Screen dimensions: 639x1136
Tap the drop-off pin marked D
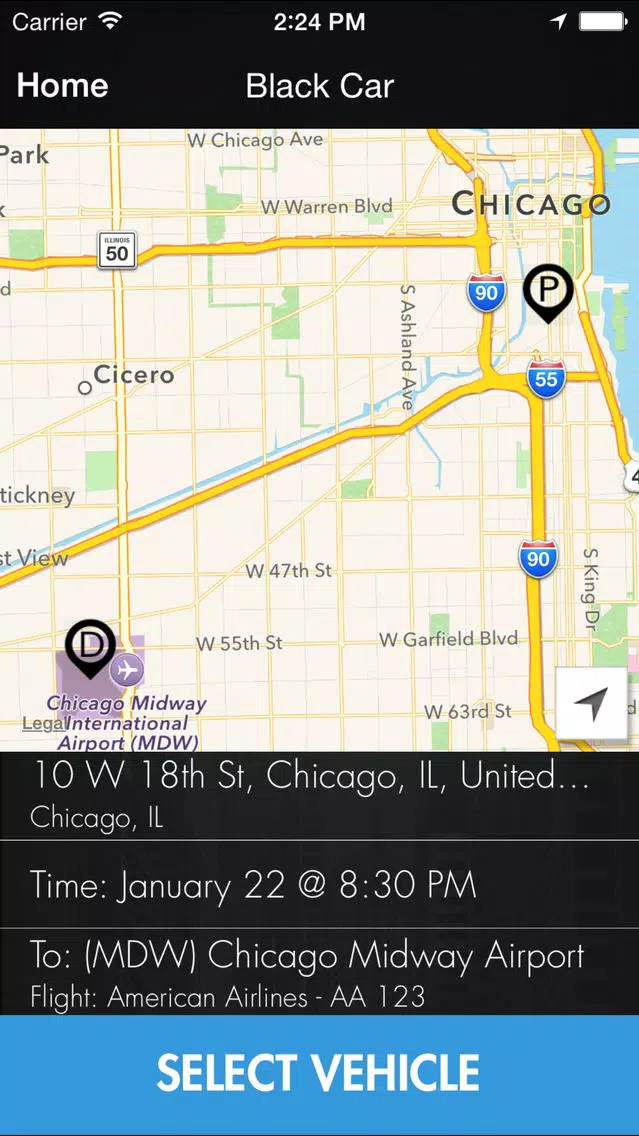point(90,648)
